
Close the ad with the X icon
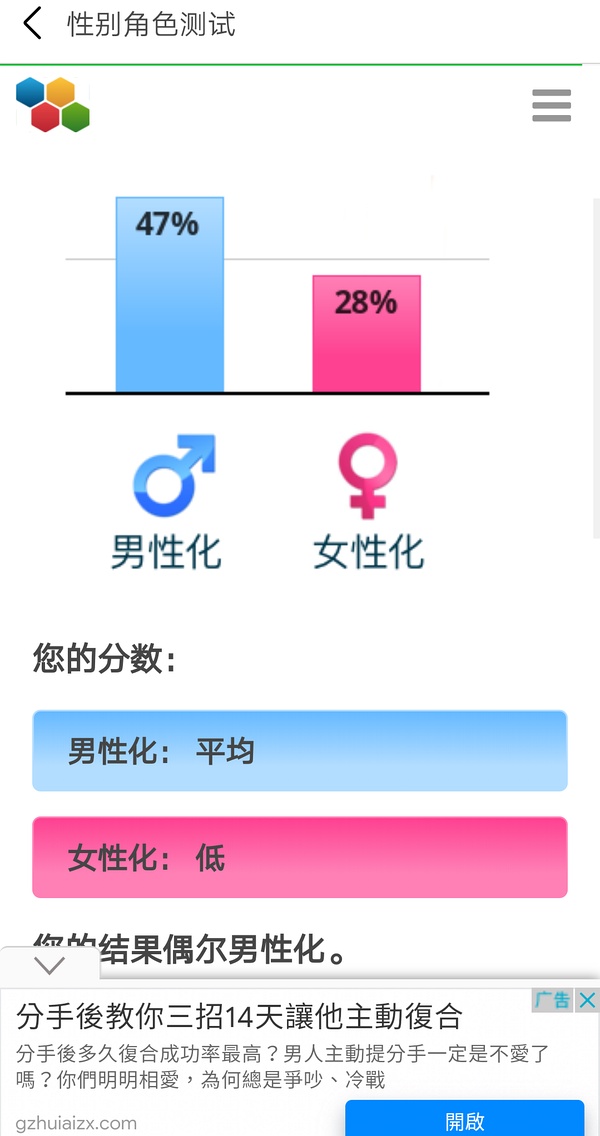(x=588, y=1000)
